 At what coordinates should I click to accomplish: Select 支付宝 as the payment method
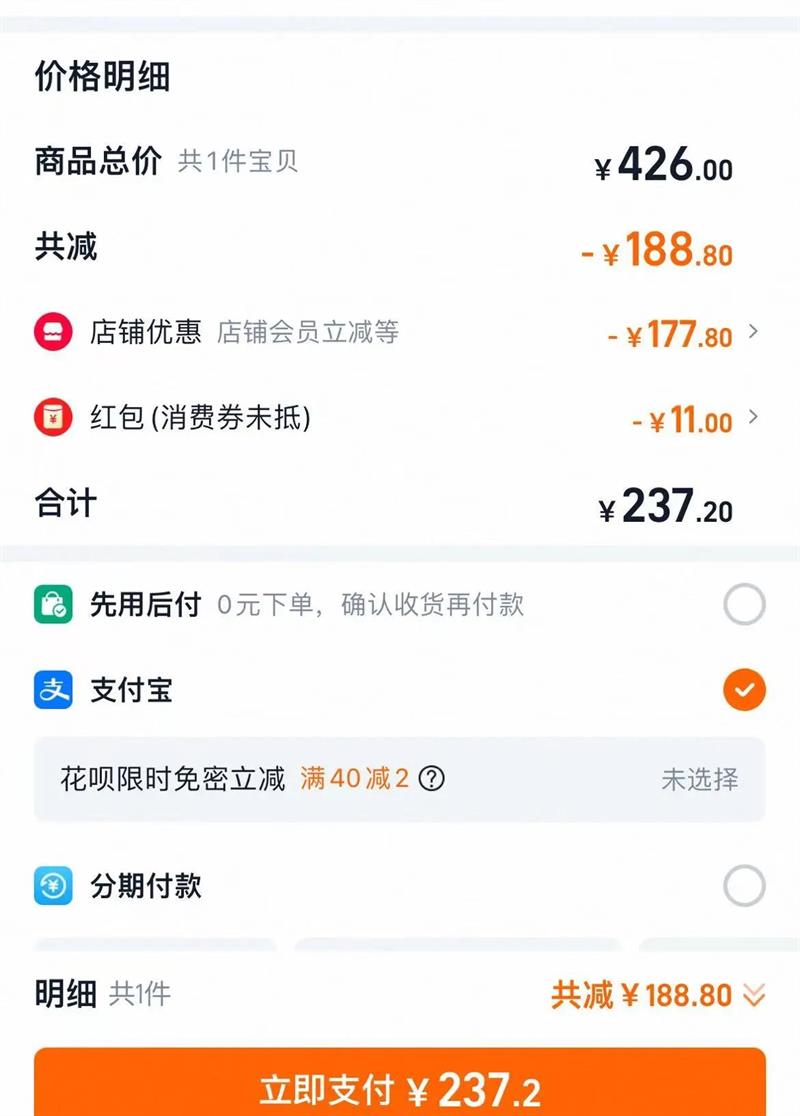pos(744,690)
